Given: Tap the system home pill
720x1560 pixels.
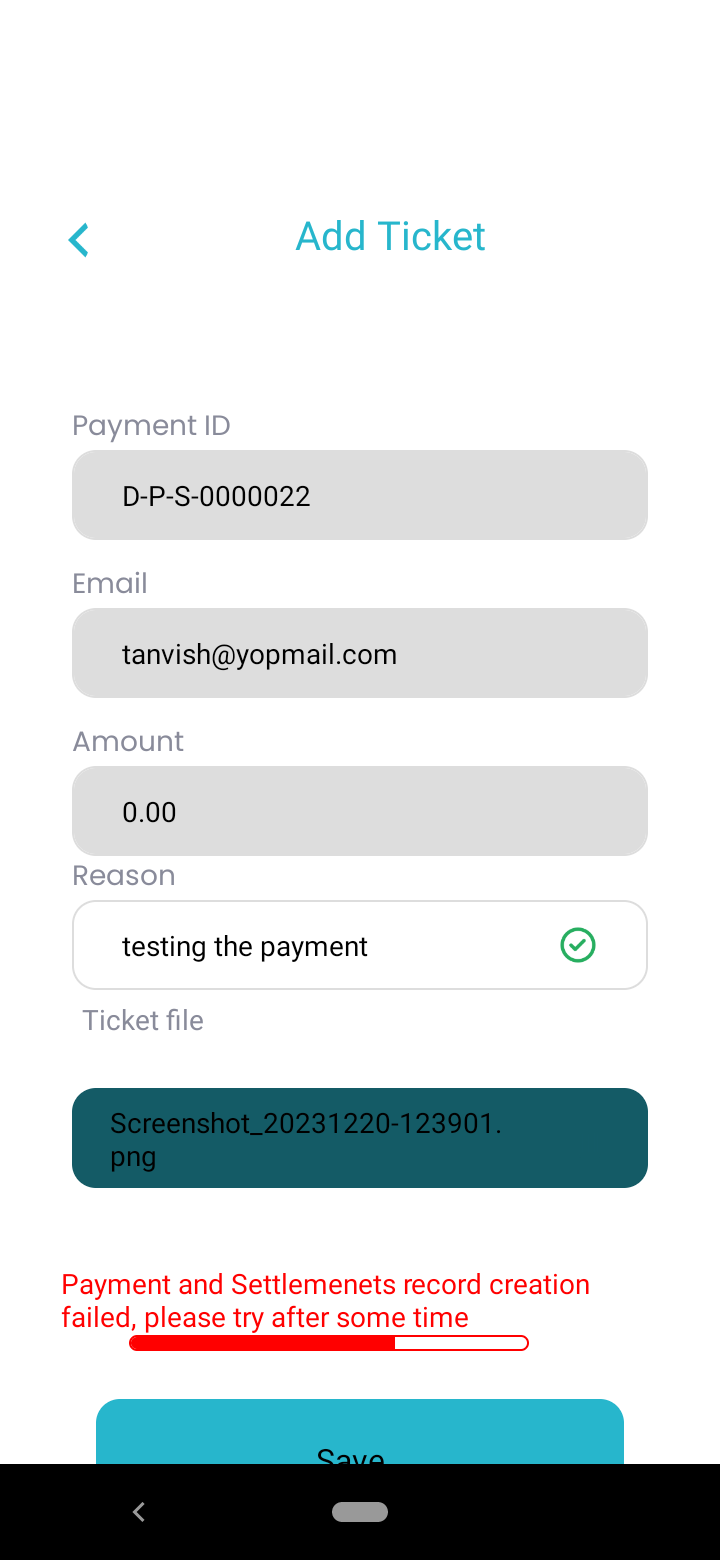Looking at the screenshot, I should coord(360,1512).
